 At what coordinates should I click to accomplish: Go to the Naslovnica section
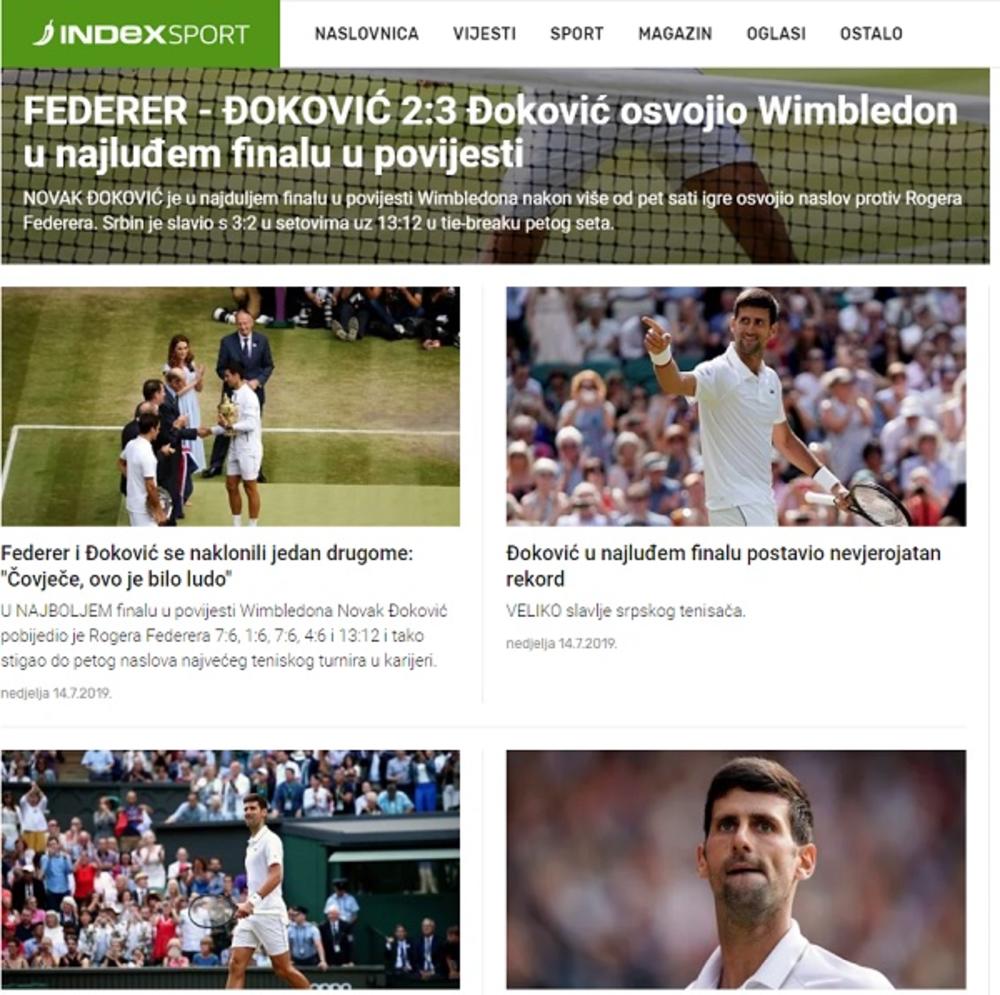[366, 34]
